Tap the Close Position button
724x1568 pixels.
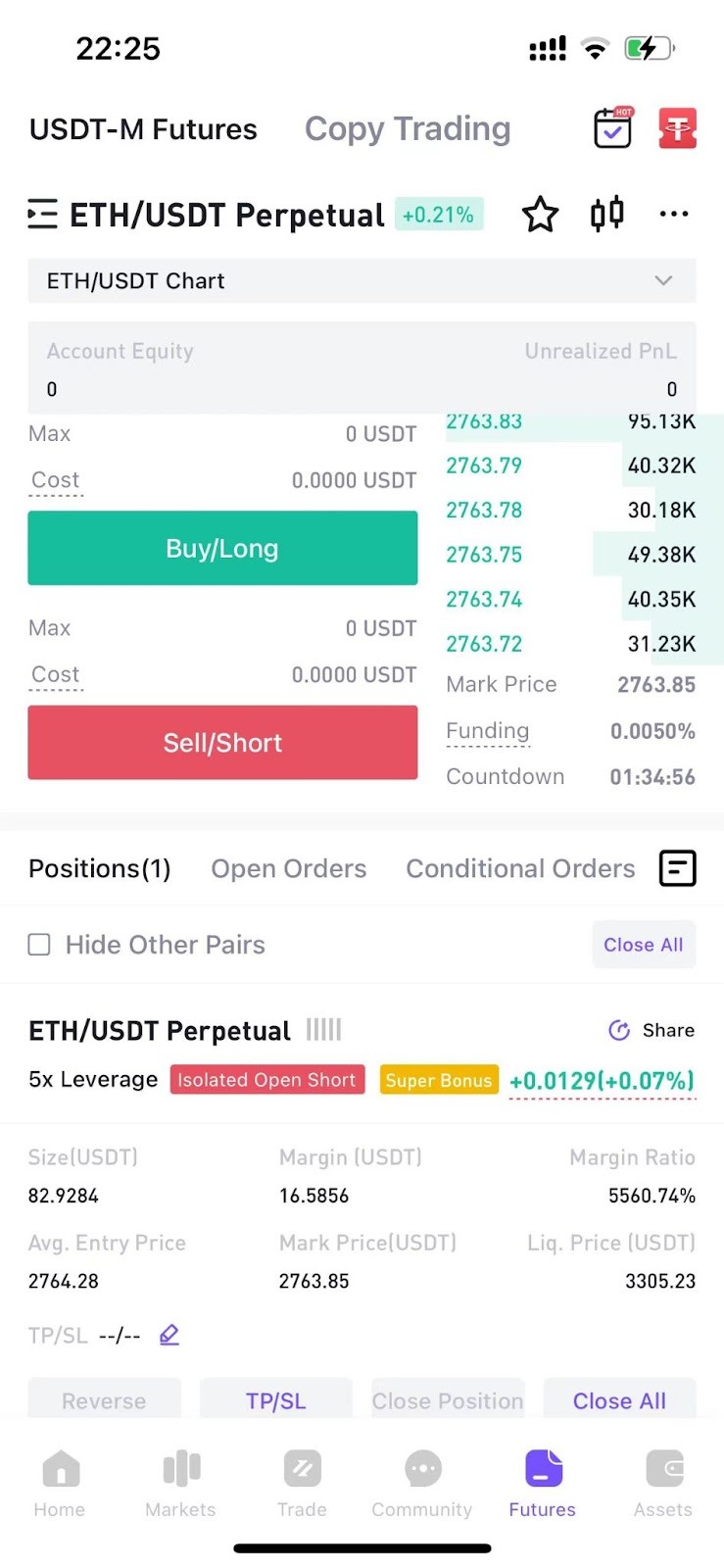(448, 1399)
